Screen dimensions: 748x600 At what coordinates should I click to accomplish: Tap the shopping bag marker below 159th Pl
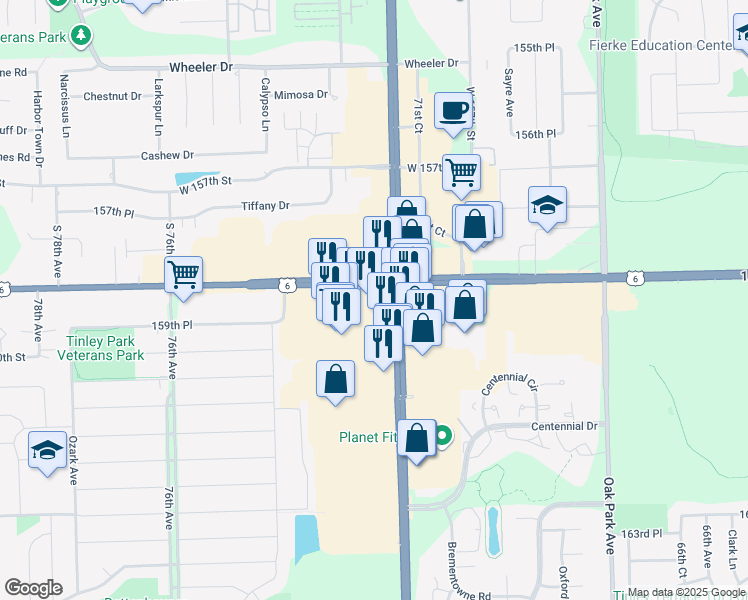click(335, 379)
